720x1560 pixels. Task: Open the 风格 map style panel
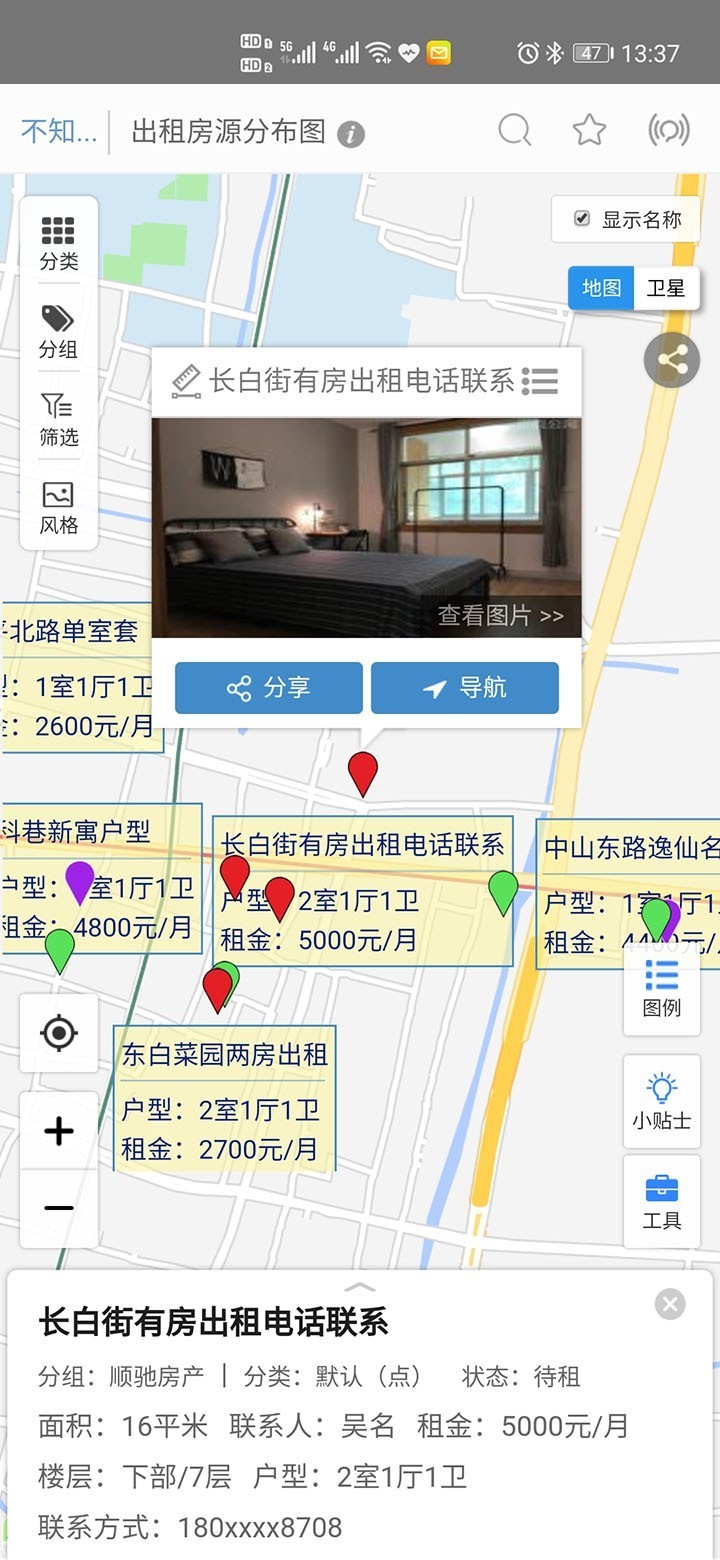57,501
